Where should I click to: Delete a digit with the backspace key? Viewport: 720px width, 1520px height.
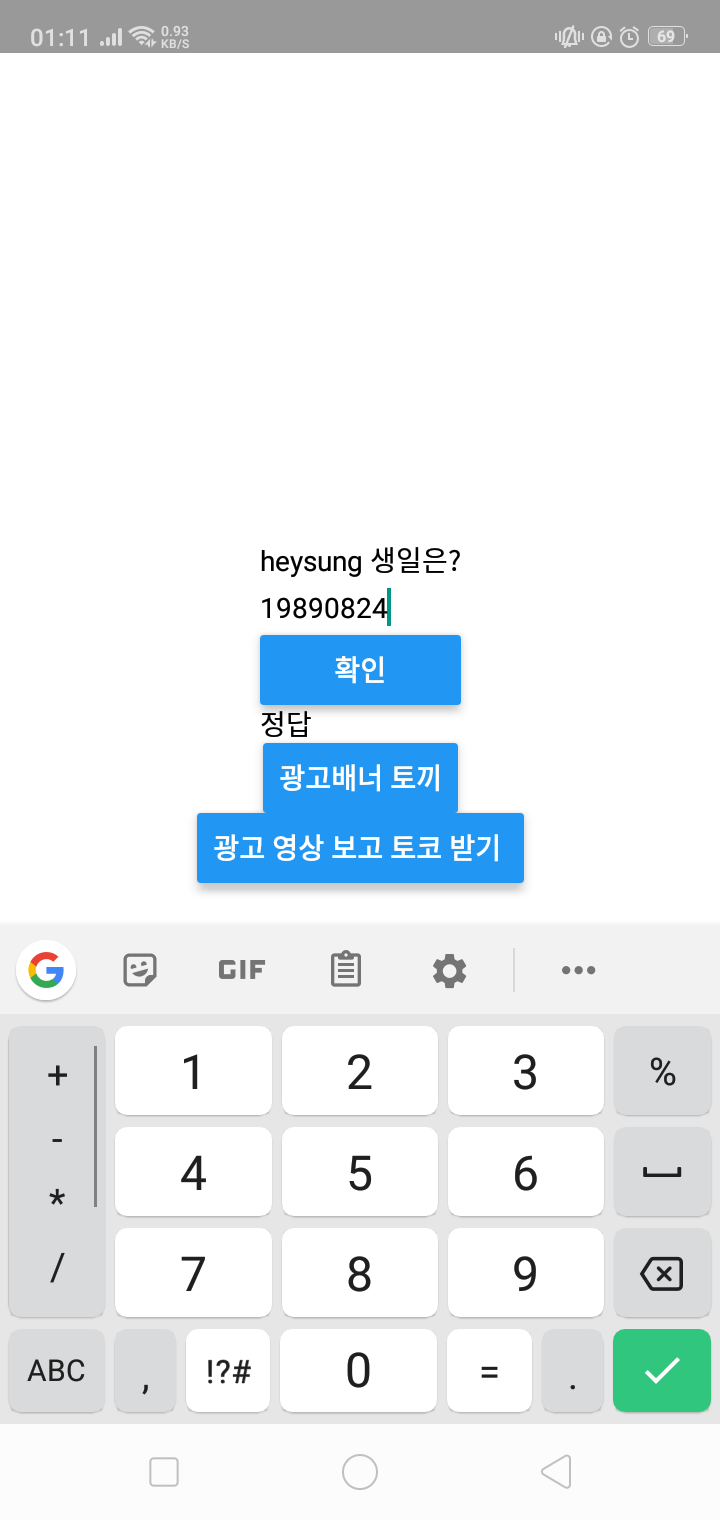662,1273
